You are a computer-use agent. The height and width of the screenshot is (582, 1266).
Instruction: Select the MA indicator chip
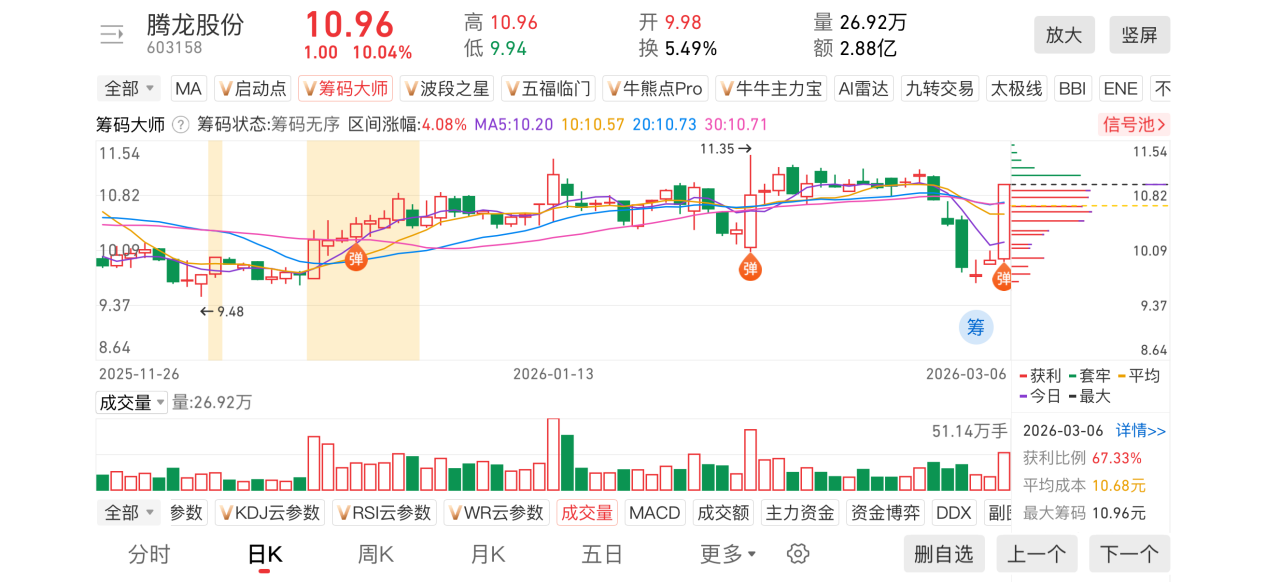[188, 89]
